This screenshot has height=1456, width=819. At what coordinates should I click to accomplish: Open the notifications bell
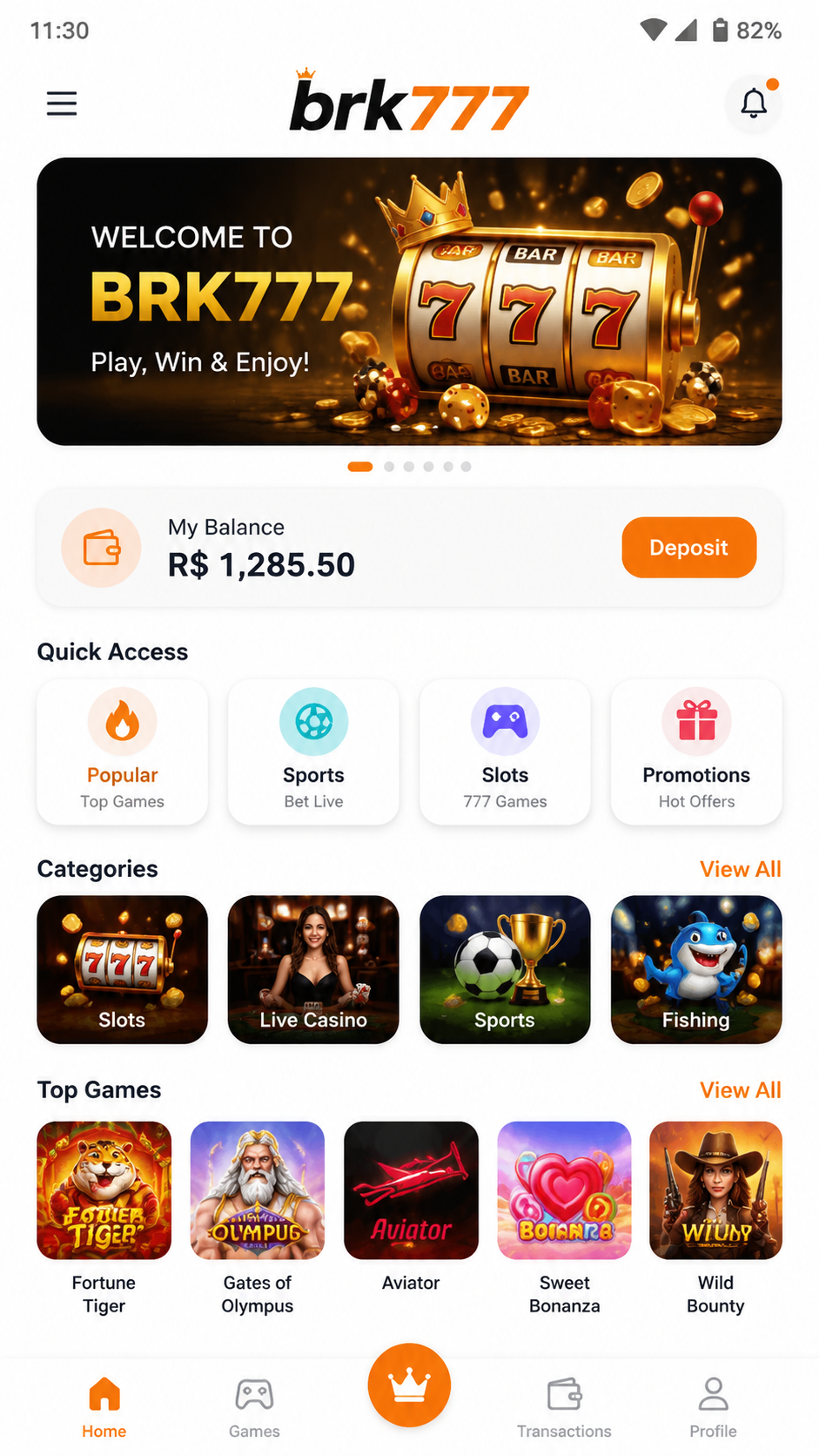click(x=754, y=104)
